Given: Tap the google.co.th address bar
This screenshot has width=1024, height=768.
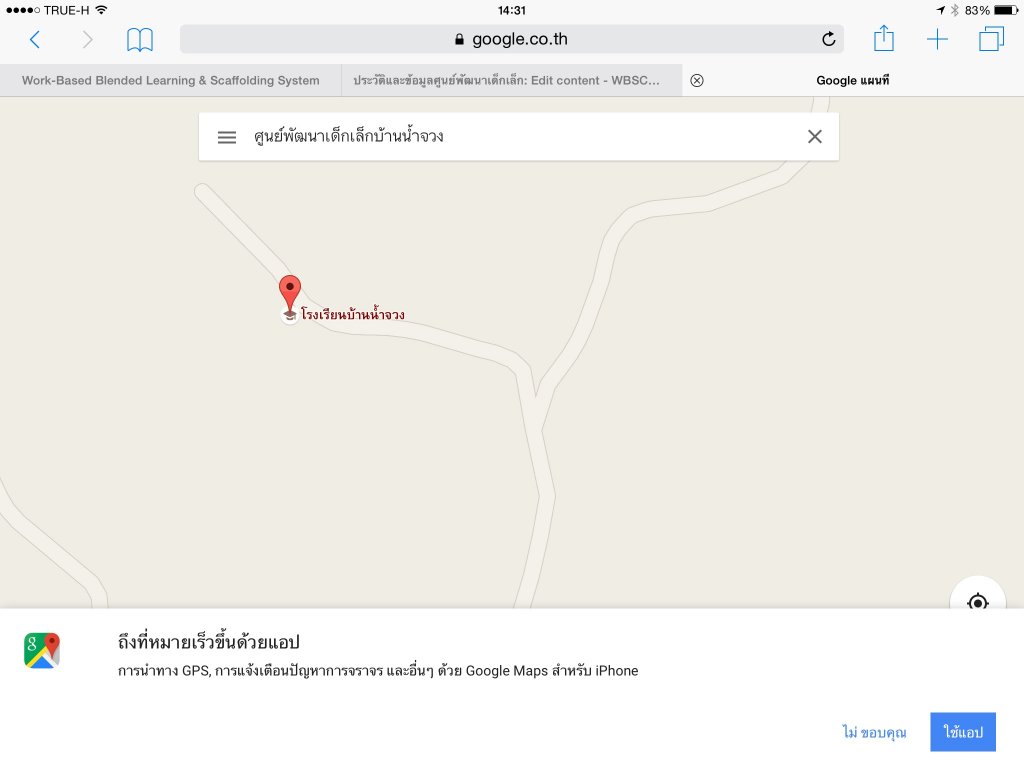Looking at the screenshot, I should pyautogui.click(x=510, y=40).
